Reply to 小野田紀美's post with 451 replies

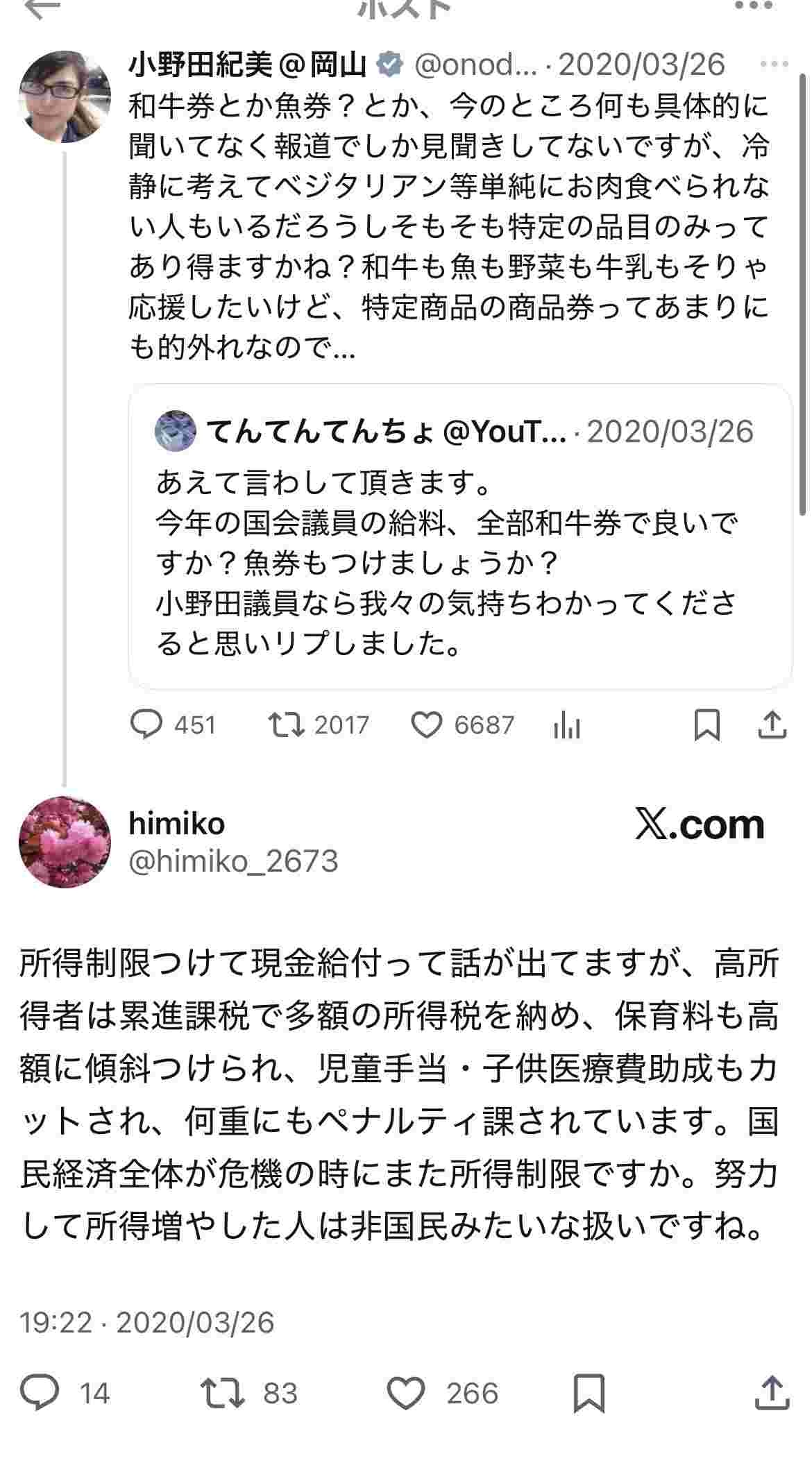(x=147, y=725)
